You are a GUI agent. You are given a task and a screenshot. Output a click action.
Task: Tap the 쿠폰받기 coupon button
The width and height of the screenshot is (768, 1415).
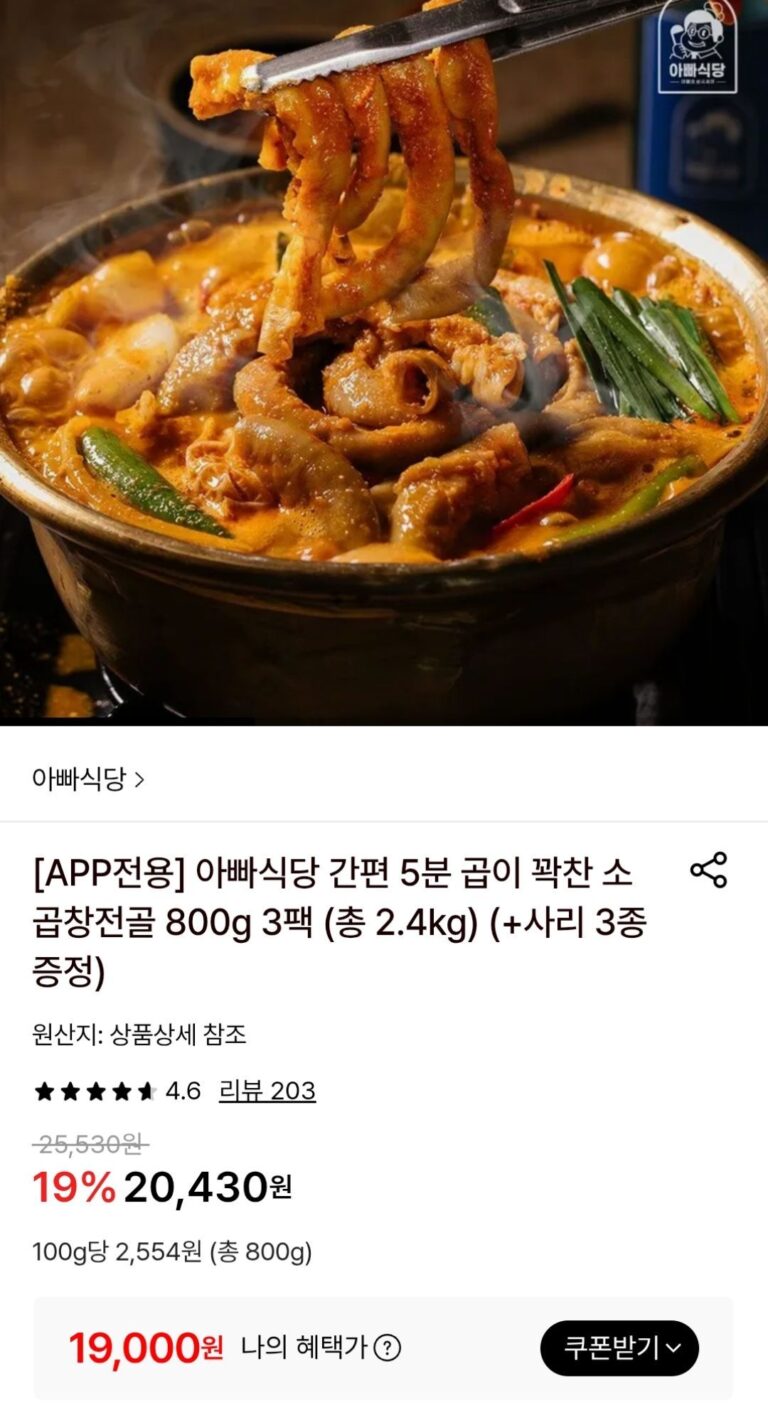click(x=619, y=1348)
